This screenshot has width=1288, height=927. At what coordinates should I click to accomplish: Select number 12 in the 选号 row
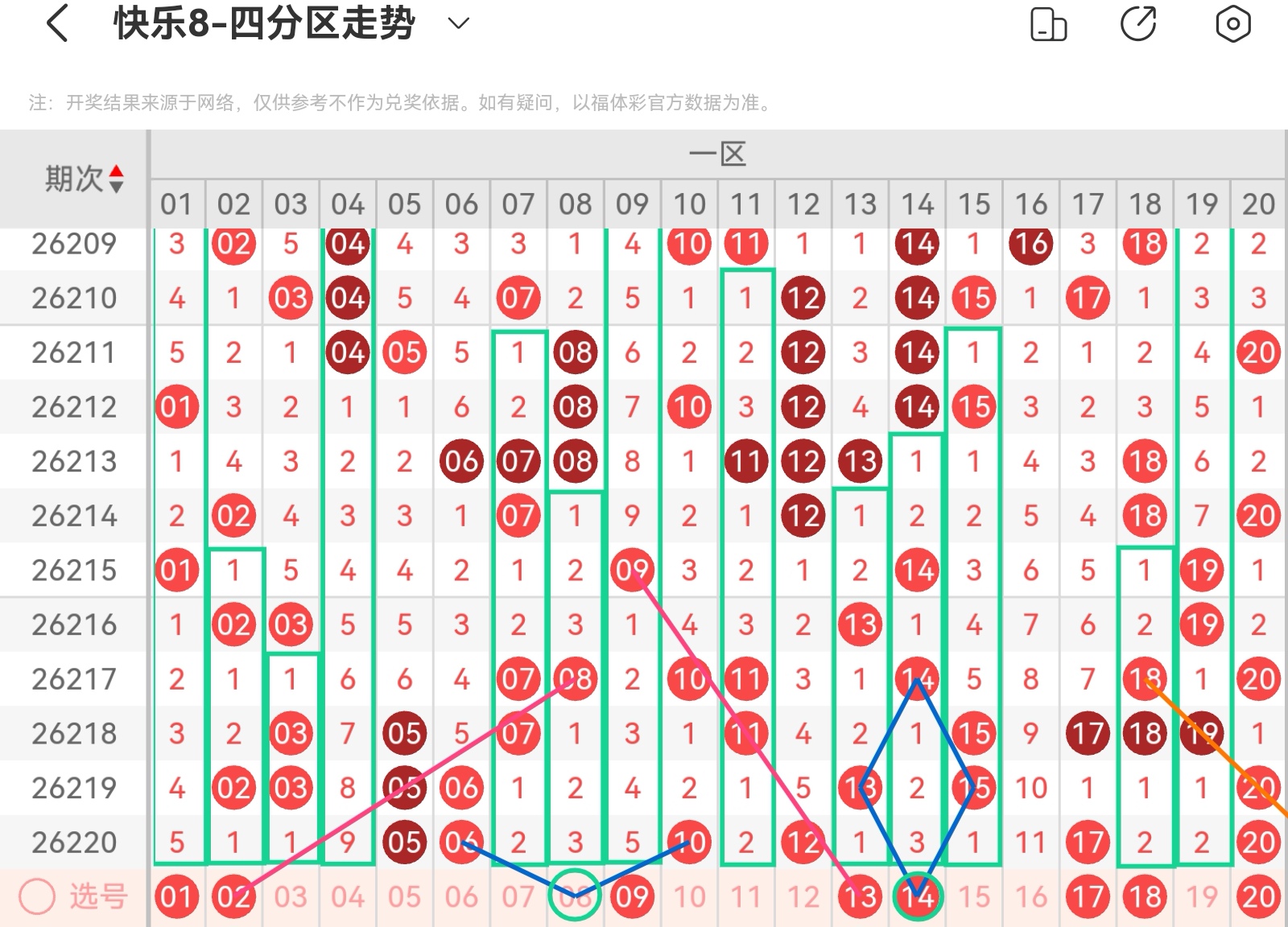(x=803, y=896)
